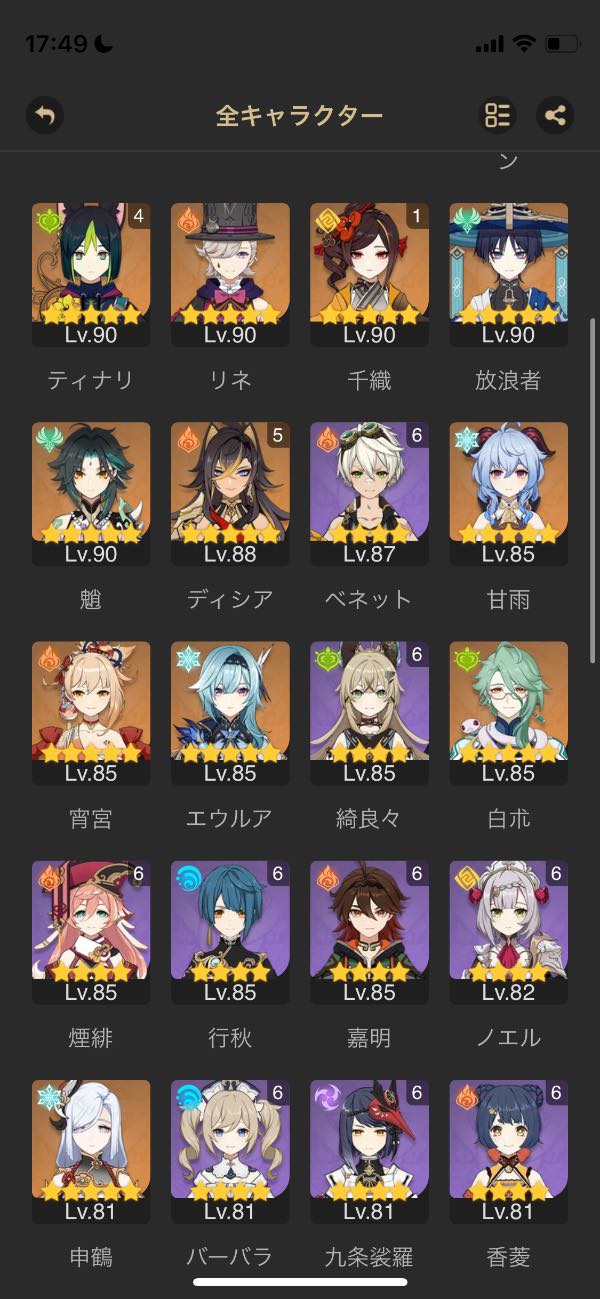View エウルア character details

pos(230,712)
